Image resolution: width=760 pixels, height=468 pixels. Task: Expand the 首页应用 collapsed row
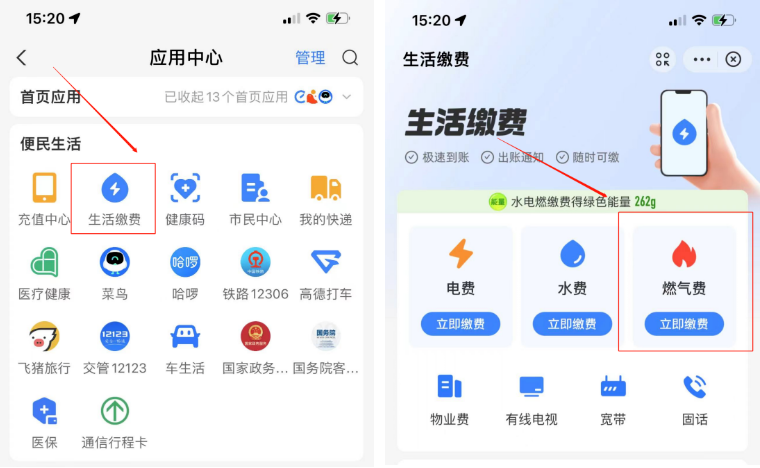tap(347, 97)
